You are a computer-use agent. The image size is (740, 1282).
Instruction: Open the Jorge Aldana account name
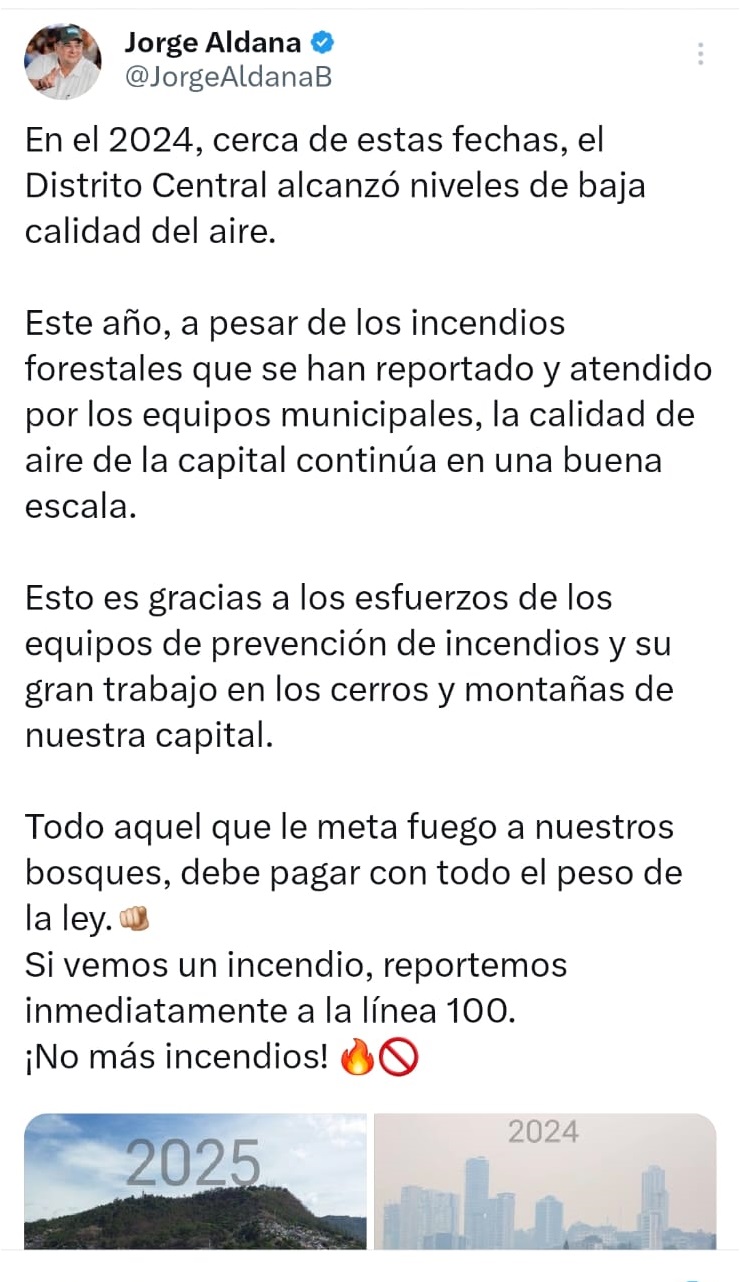(213, 42)
